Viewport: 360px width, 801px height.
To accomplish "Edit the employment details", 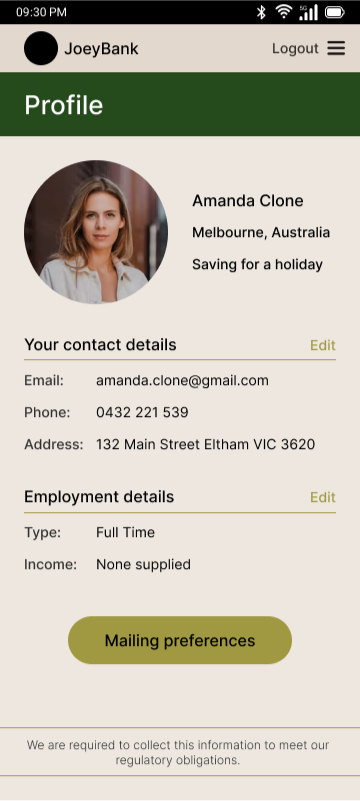I will point(323,497).
